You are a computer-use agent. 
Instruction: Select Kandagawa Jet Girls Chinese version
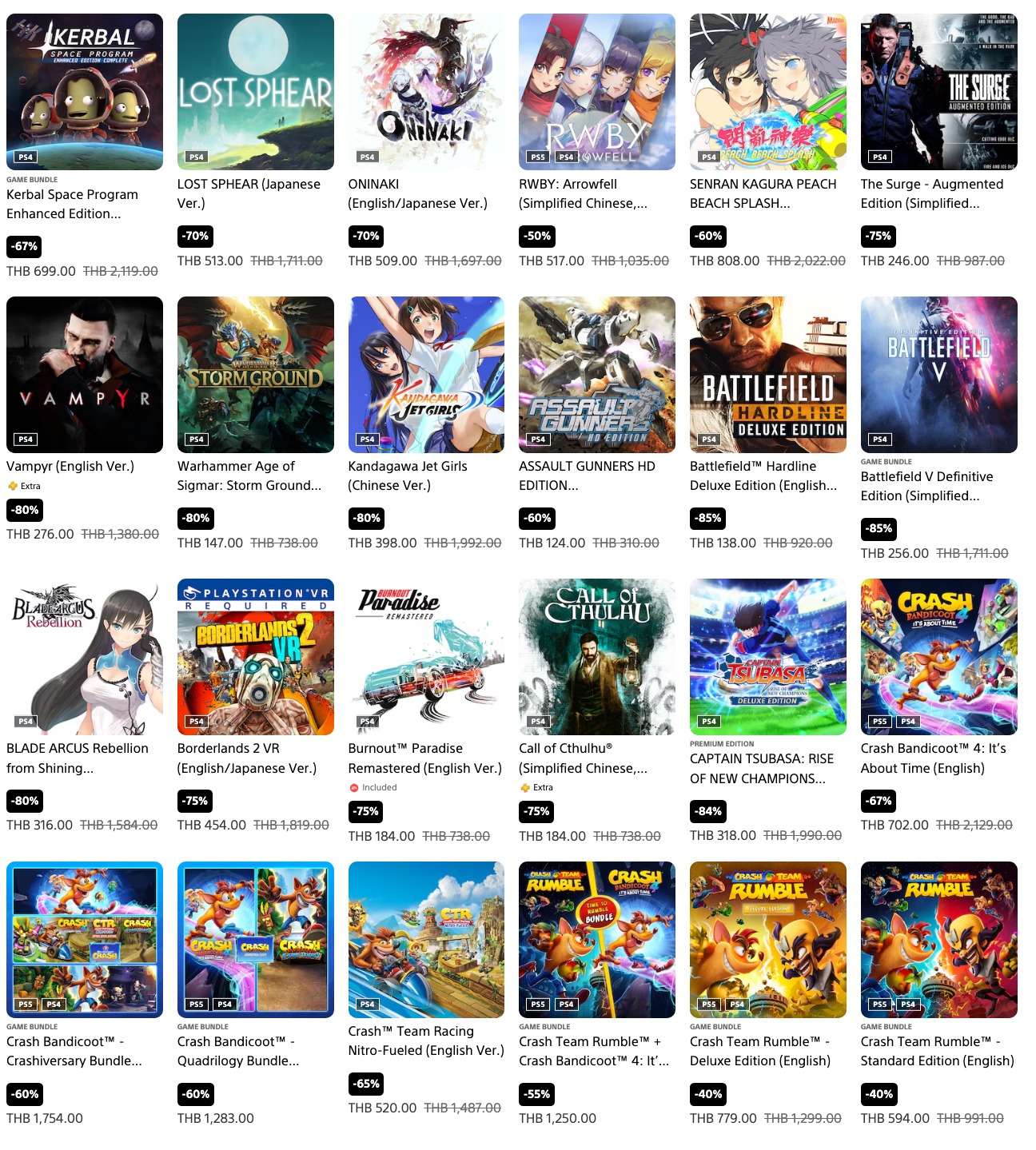[x=426, y=374]
